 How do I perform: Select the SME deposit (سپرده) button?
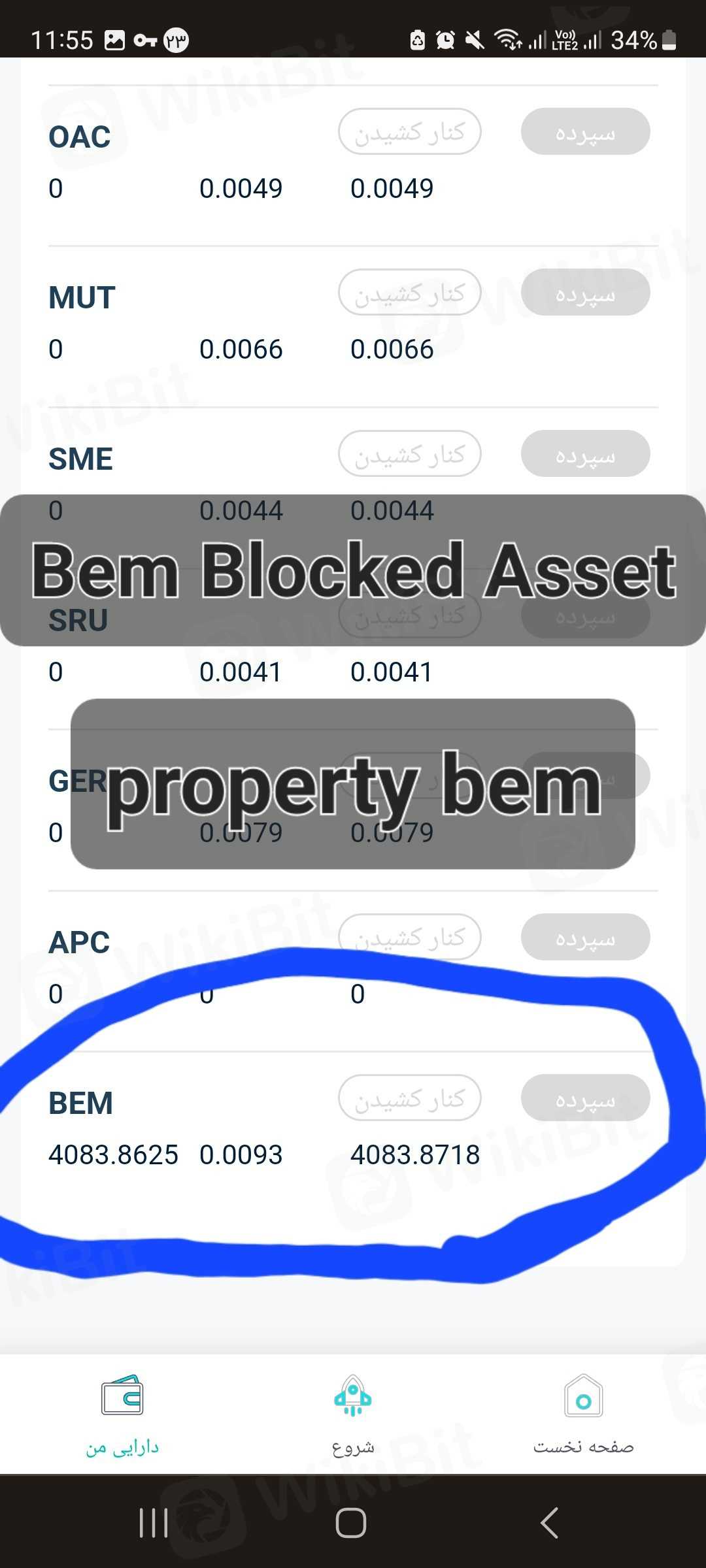[585, 453]
